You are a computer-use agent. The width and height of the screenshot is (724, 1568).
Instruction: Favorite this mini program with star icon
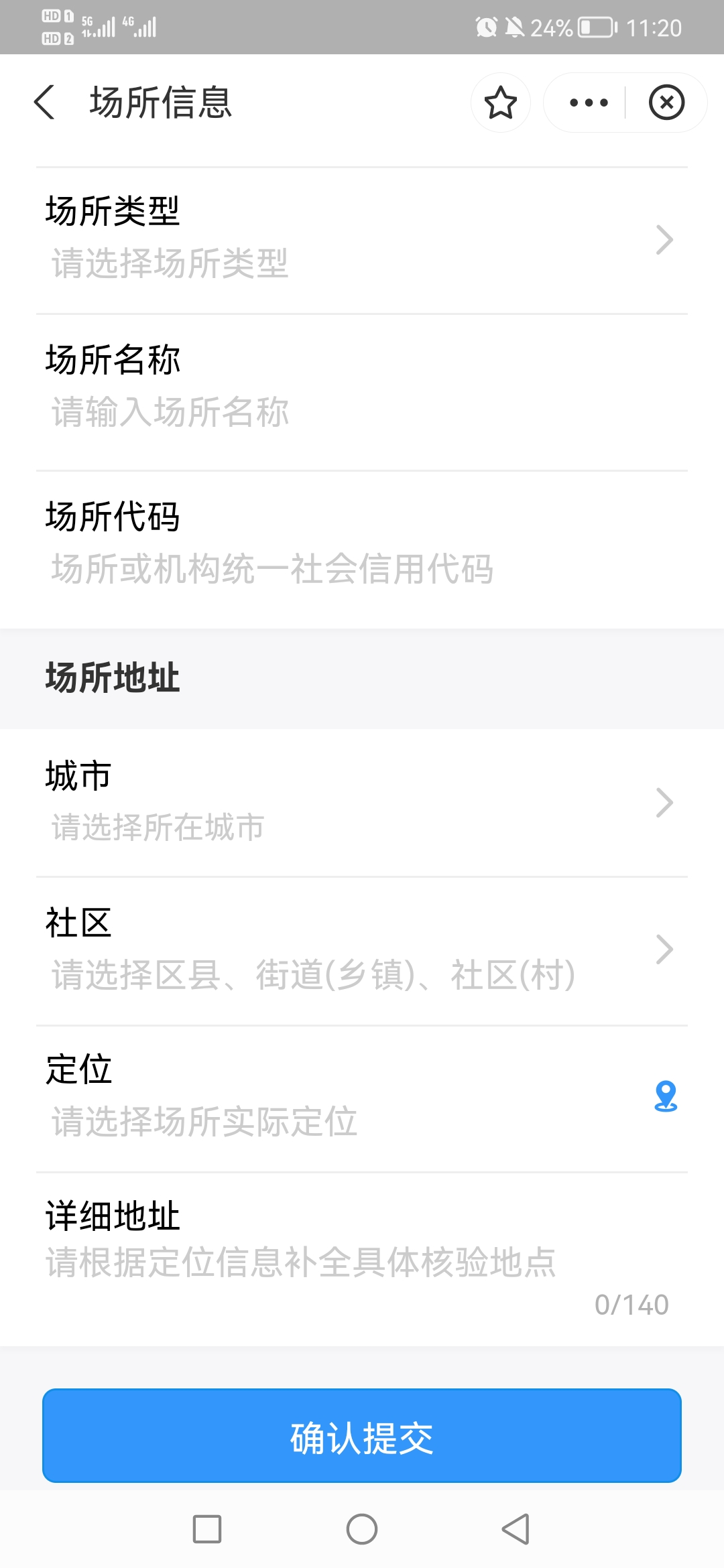[x=500, y=103]
